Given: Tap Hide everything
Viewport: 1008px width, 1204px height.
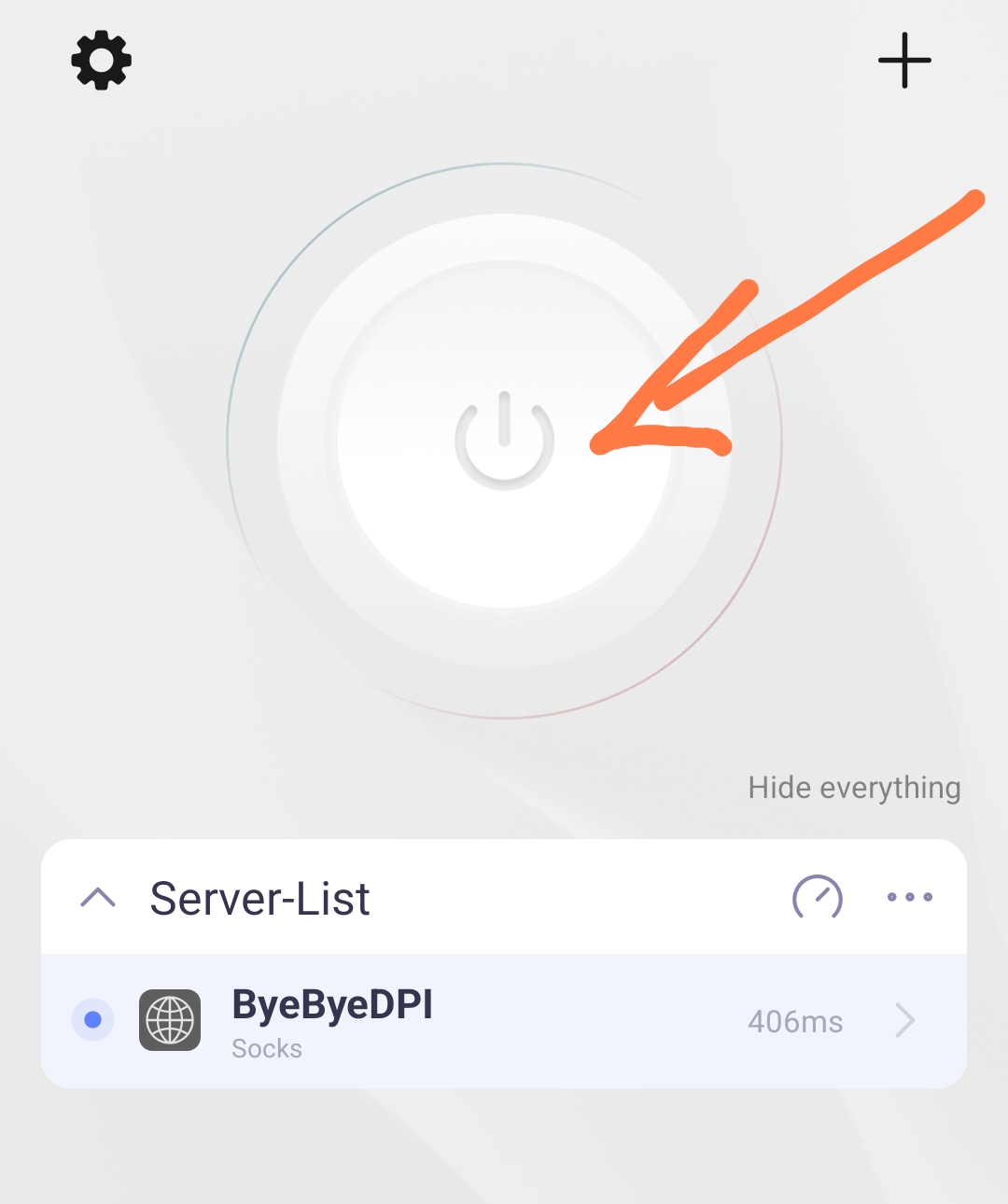Looking at the screenshot, I should [x=854, y=788].
